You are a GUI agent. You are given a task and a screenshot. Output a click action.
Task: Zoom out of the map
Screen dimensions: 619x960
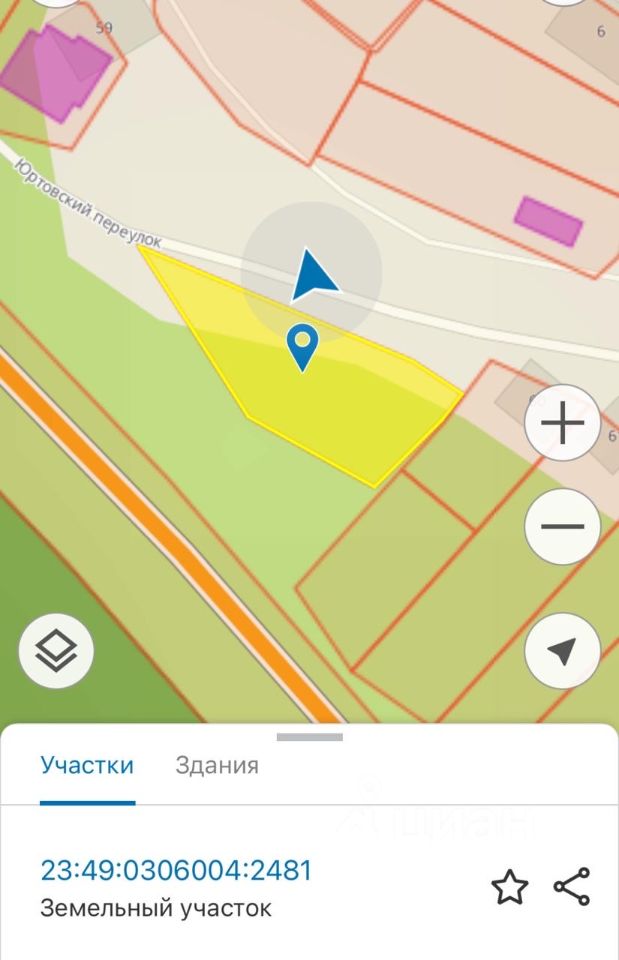click(562, 527)
